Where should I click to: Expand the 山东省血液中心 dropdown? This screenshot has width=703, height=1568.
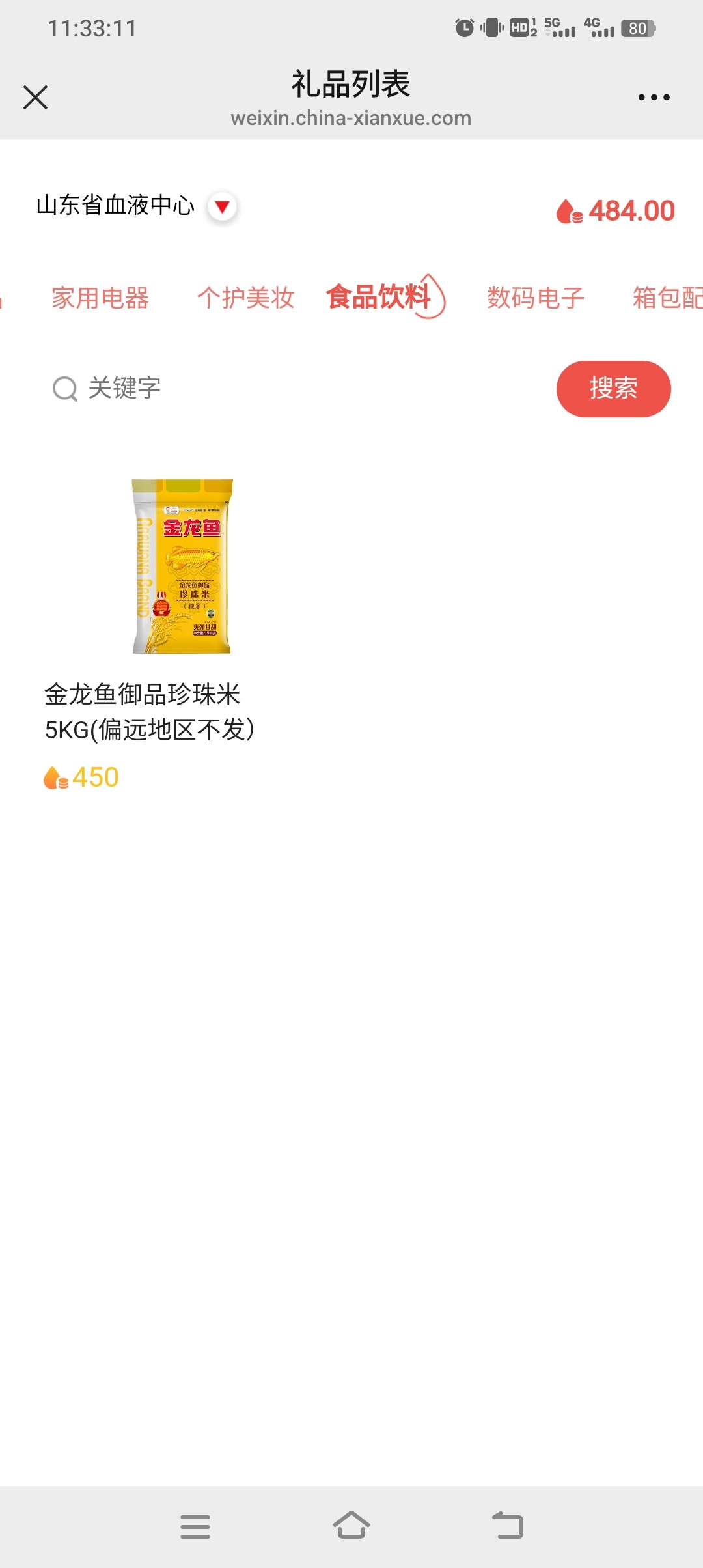(x=222, y=207)
